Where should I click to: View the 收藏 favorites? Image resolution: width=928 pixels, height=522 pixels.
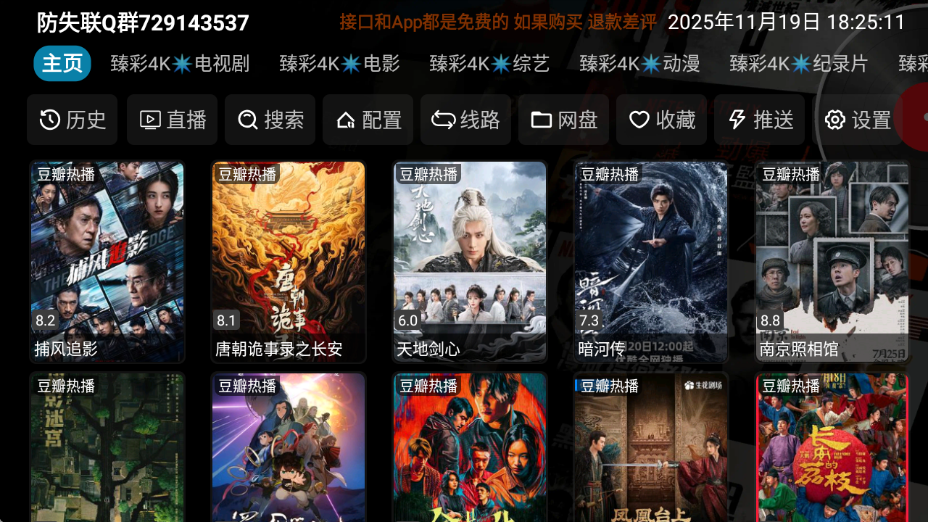(x=661, y=120)
